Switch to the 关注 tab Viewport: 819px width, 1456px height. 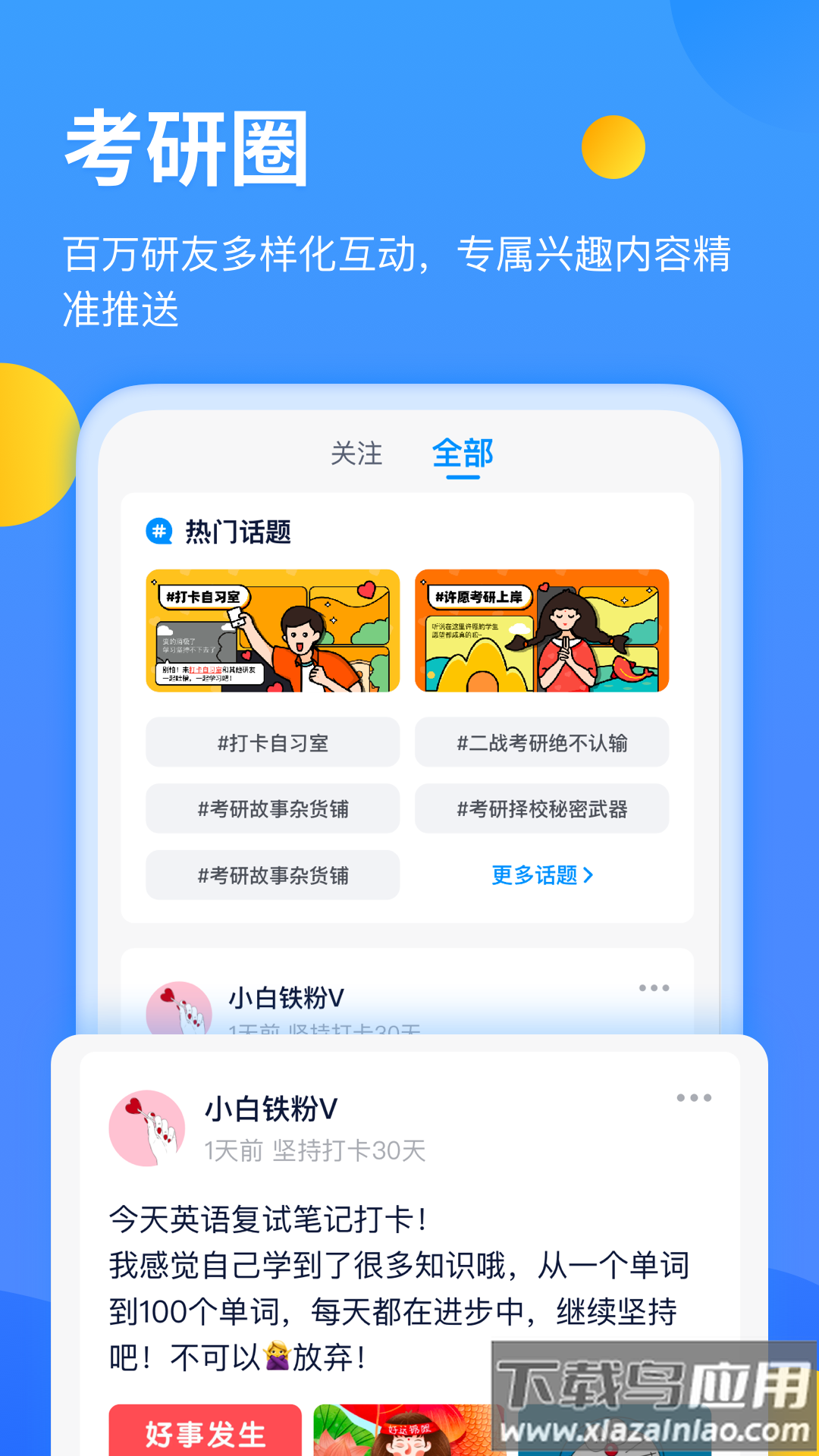point(355,453)
